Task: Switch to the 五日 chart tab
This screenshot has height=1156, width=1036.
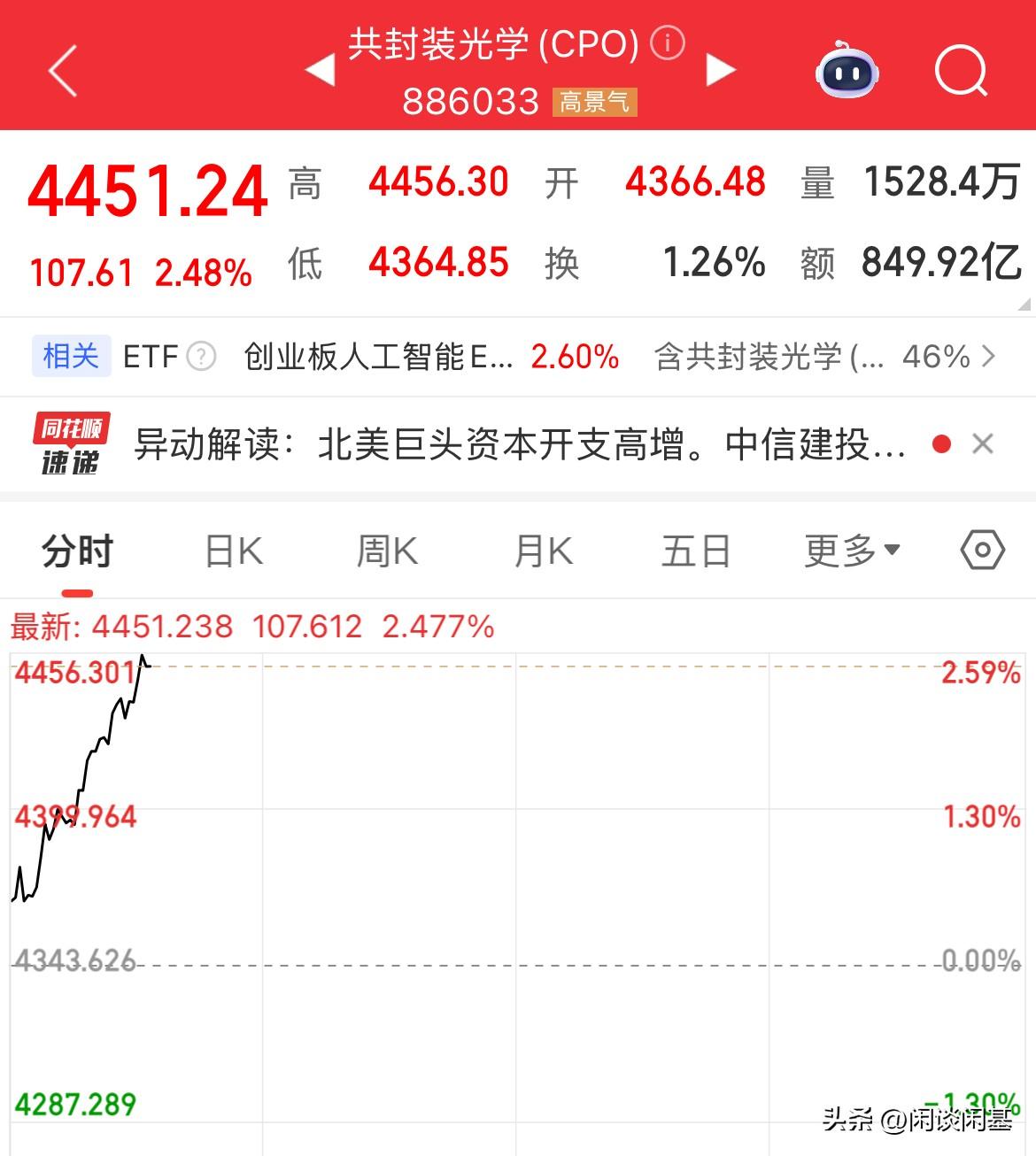Action: pyautogui.click(x=696, y=550)
